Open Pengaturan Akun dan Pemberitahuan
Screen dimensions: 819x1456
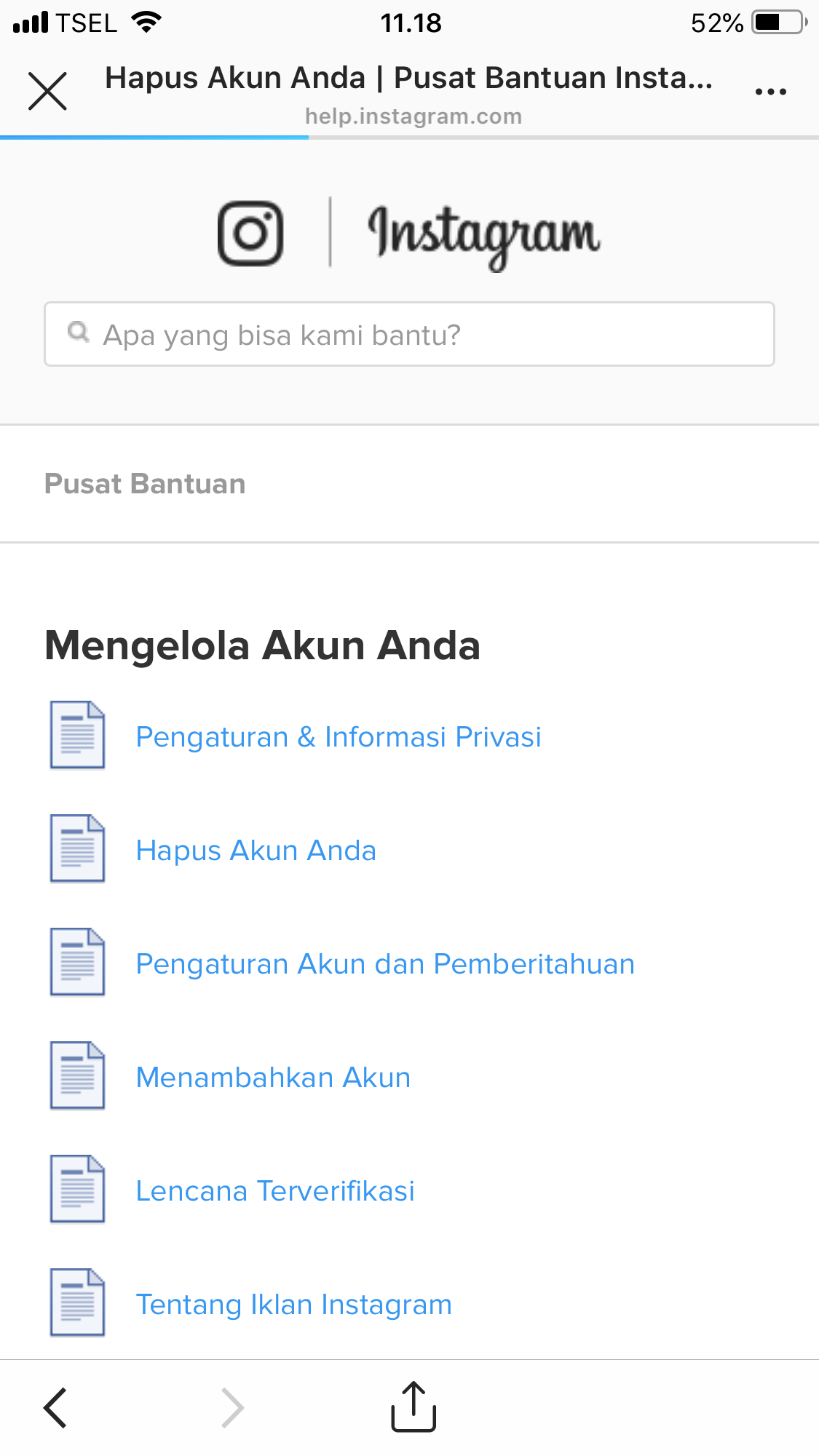pyautogui.click(x=385, y=963)
